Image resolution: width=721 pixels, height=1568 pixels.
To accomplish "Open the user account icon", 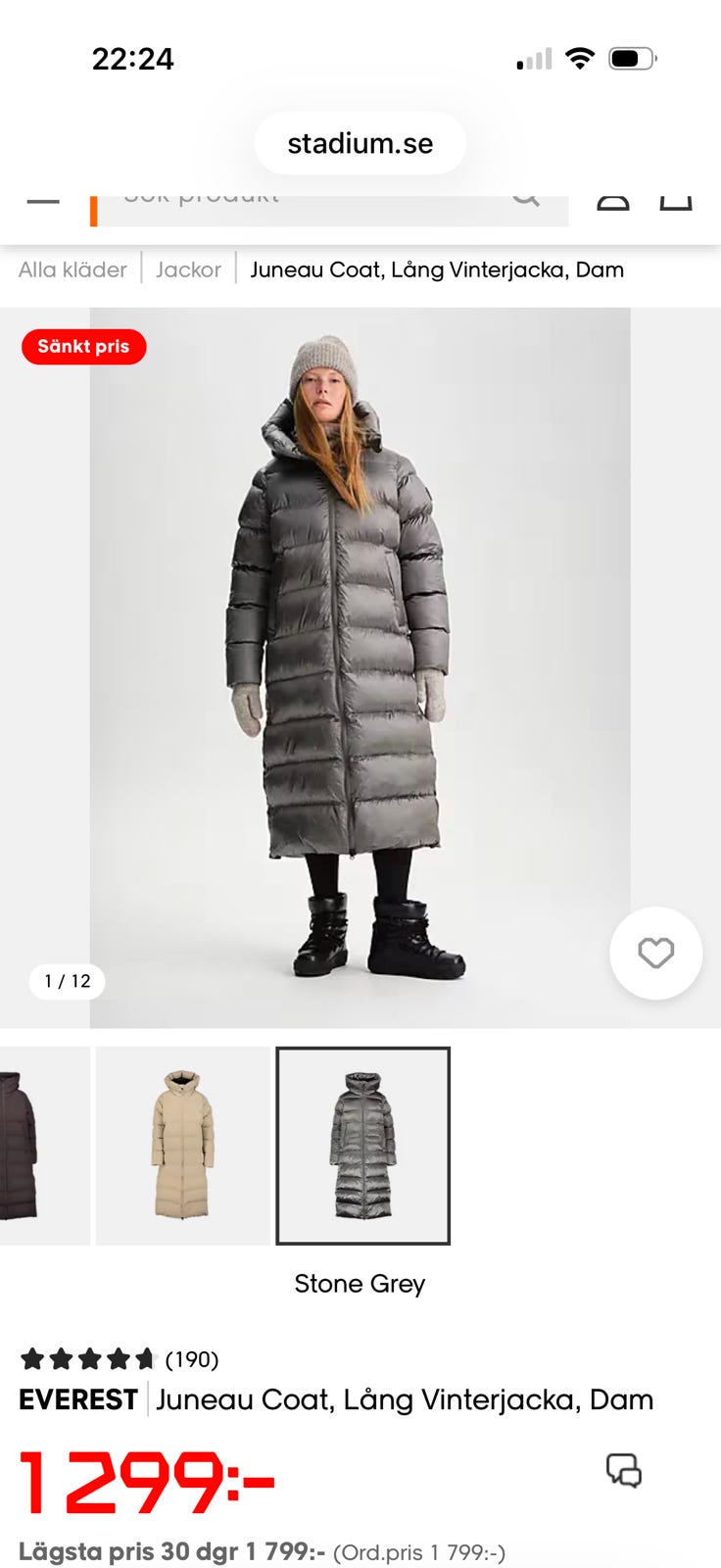I will tap(613, 201).
